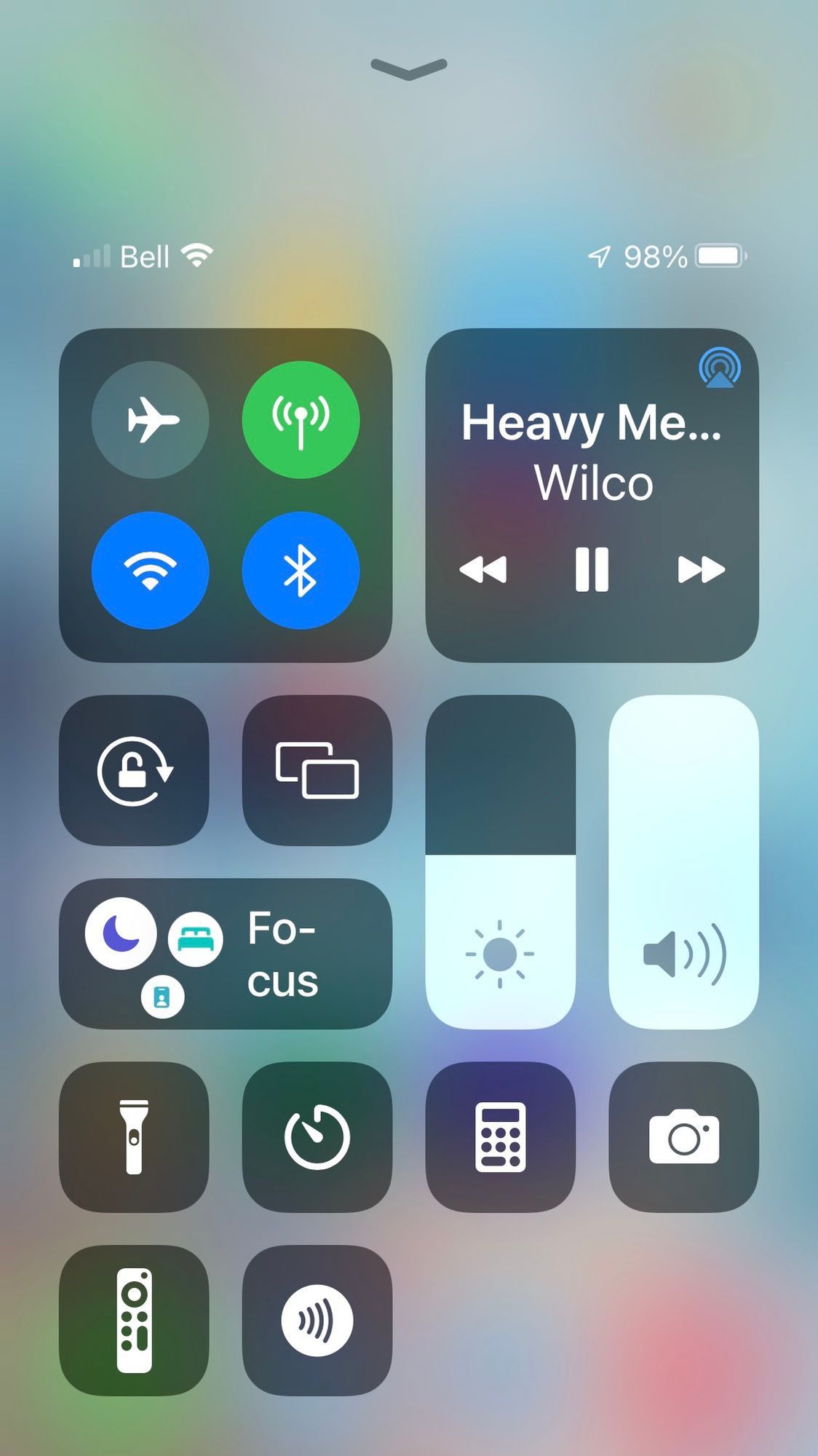Tap the volume slider
Image resolution: width=818 pixels, height=1456 pixels.
point(683,862)
